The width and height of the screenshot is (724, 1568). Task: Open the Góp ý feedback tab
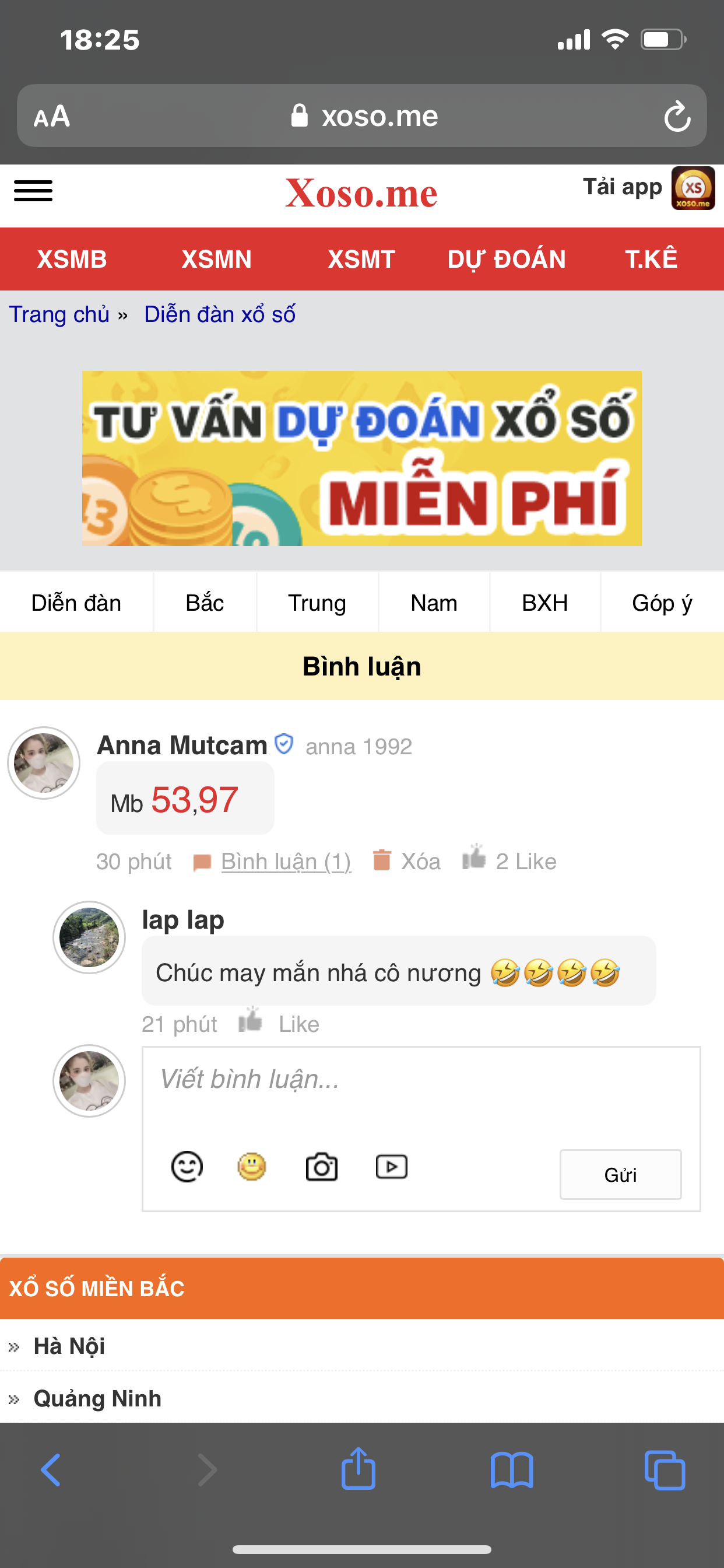tap(663, 603)
